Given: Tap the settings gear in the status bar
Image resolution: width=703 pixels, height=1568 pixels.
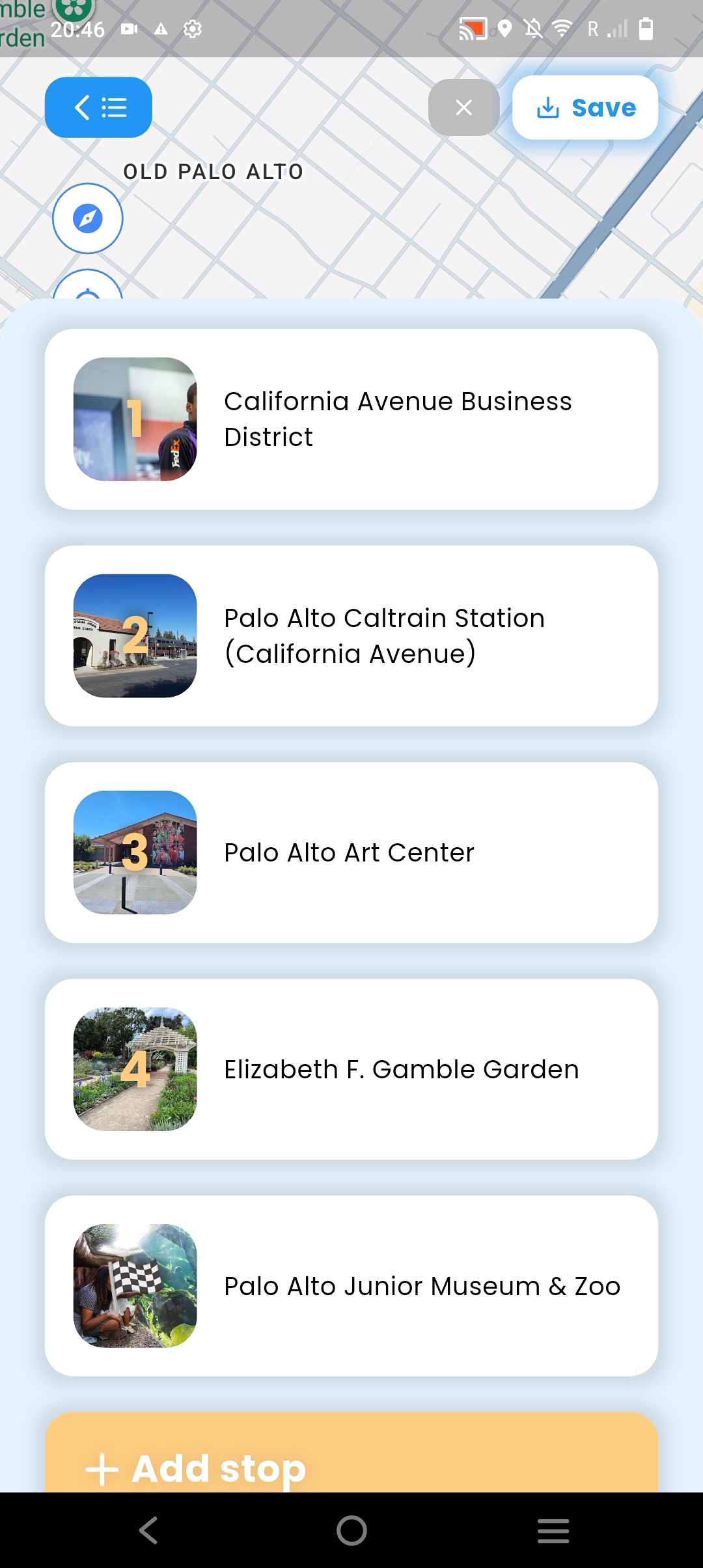Looking at the screenshot, I should [193, 29].
